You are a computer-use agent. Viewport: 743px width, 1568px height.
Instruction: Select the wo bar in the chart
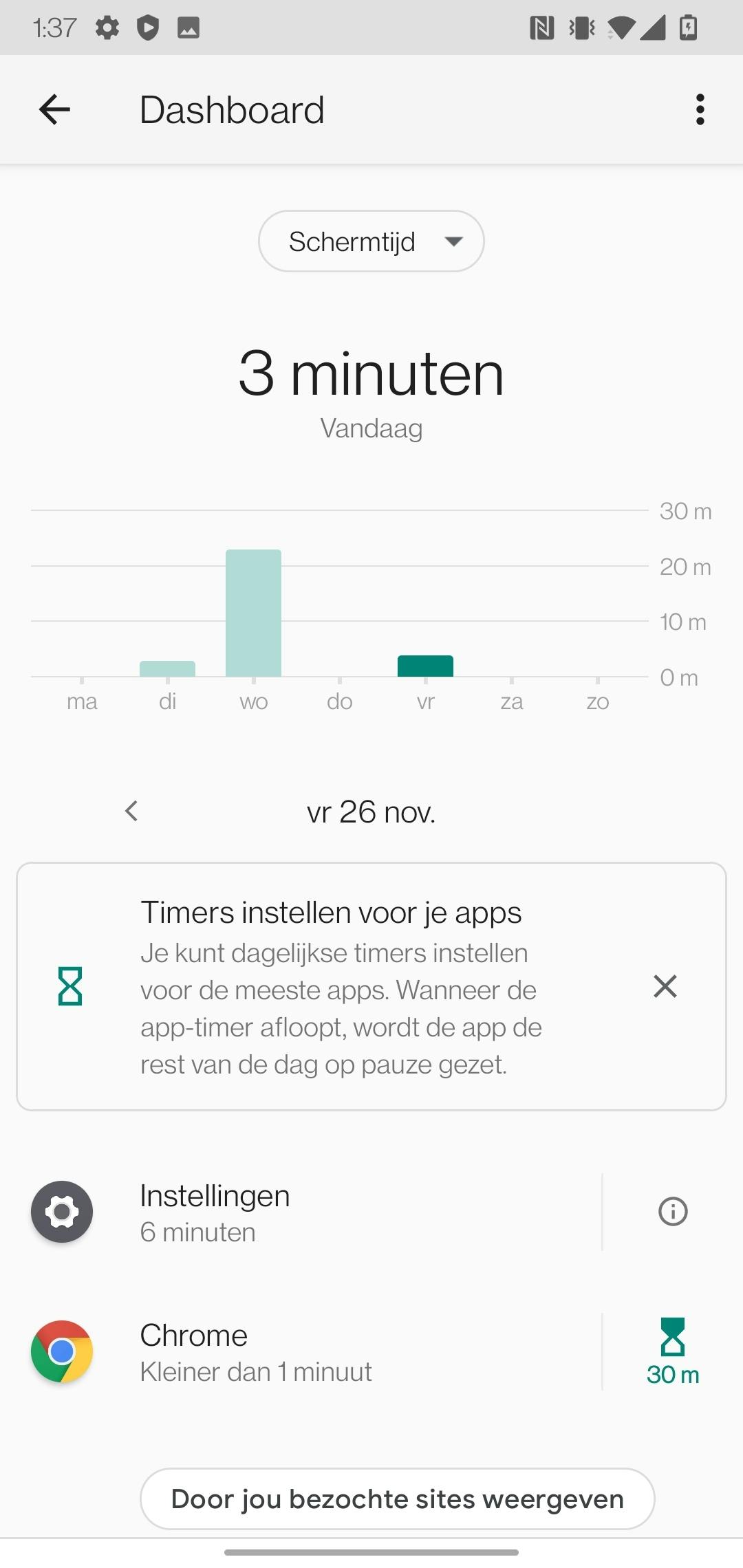click(253, 613)
